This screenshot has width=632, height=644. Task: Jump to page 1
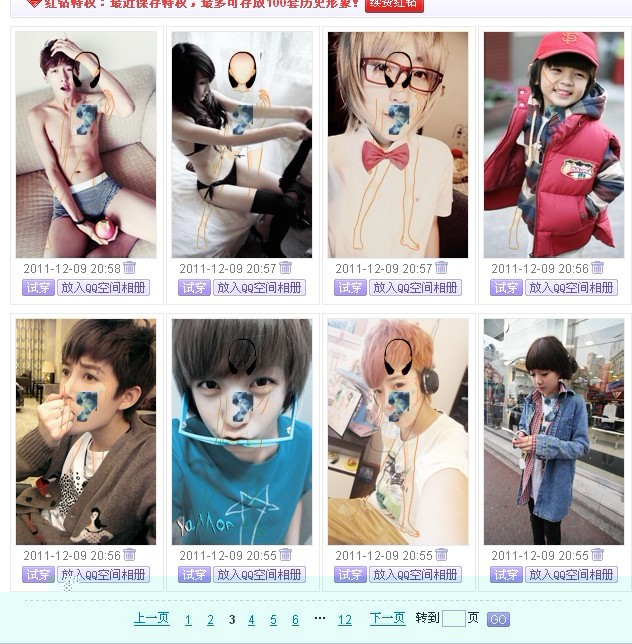pos(188,620)
